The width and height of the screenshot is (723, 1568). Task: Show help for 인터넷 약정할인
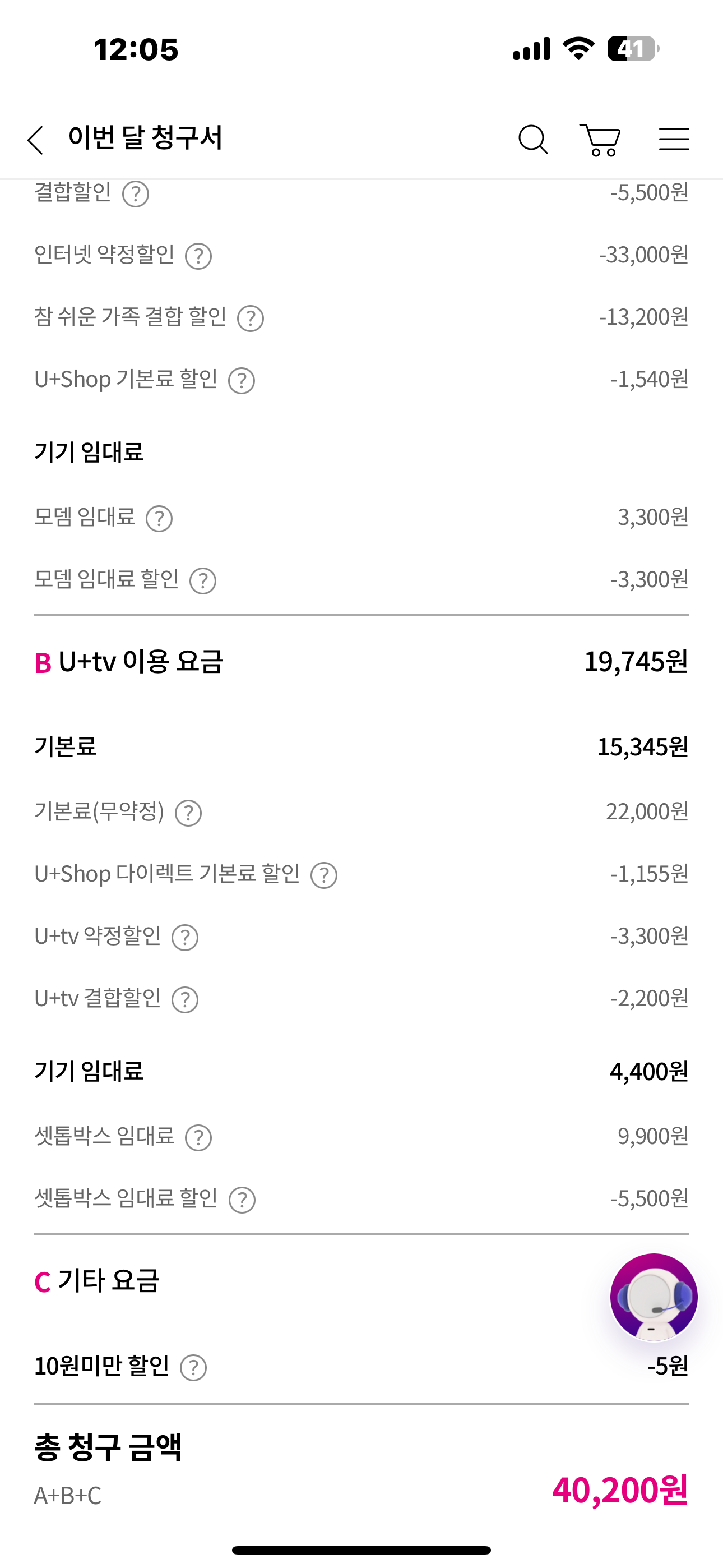pyautogui.click(x=198, y=256)
